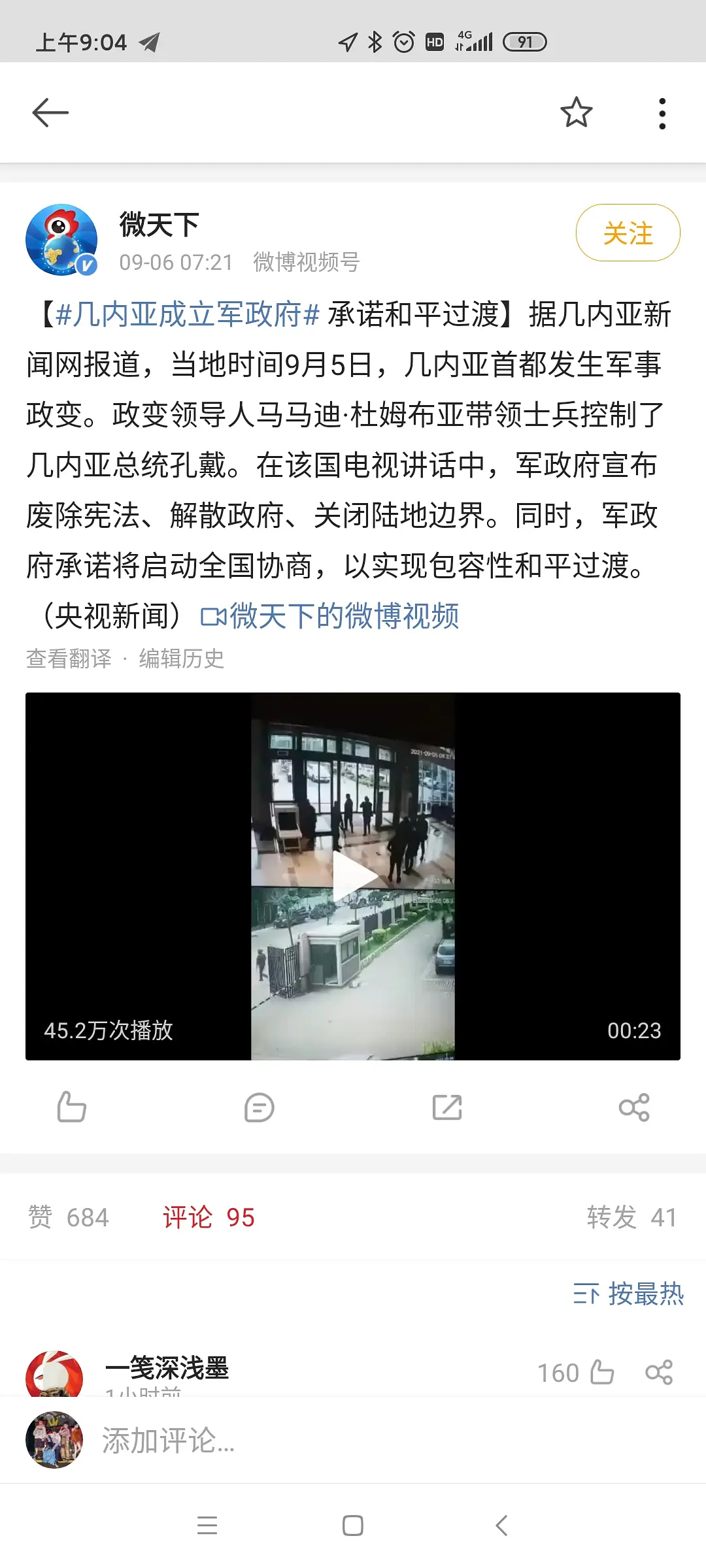Tap the system home button
Image resolution: width=706 pixels, height=1568 pixels.
pyautogui.click(x=353, y=1526)
